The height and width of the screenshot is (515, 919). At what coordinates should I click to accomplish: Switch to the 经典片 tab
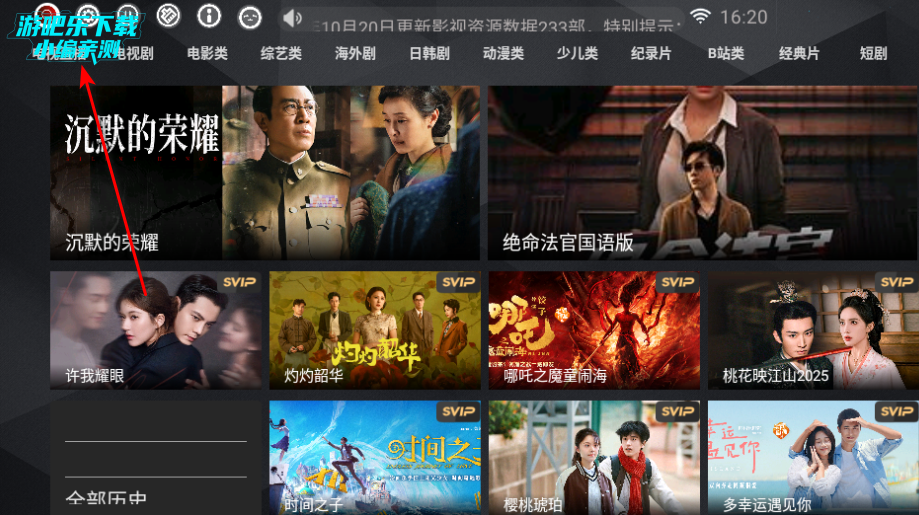[x=799, y=53]
